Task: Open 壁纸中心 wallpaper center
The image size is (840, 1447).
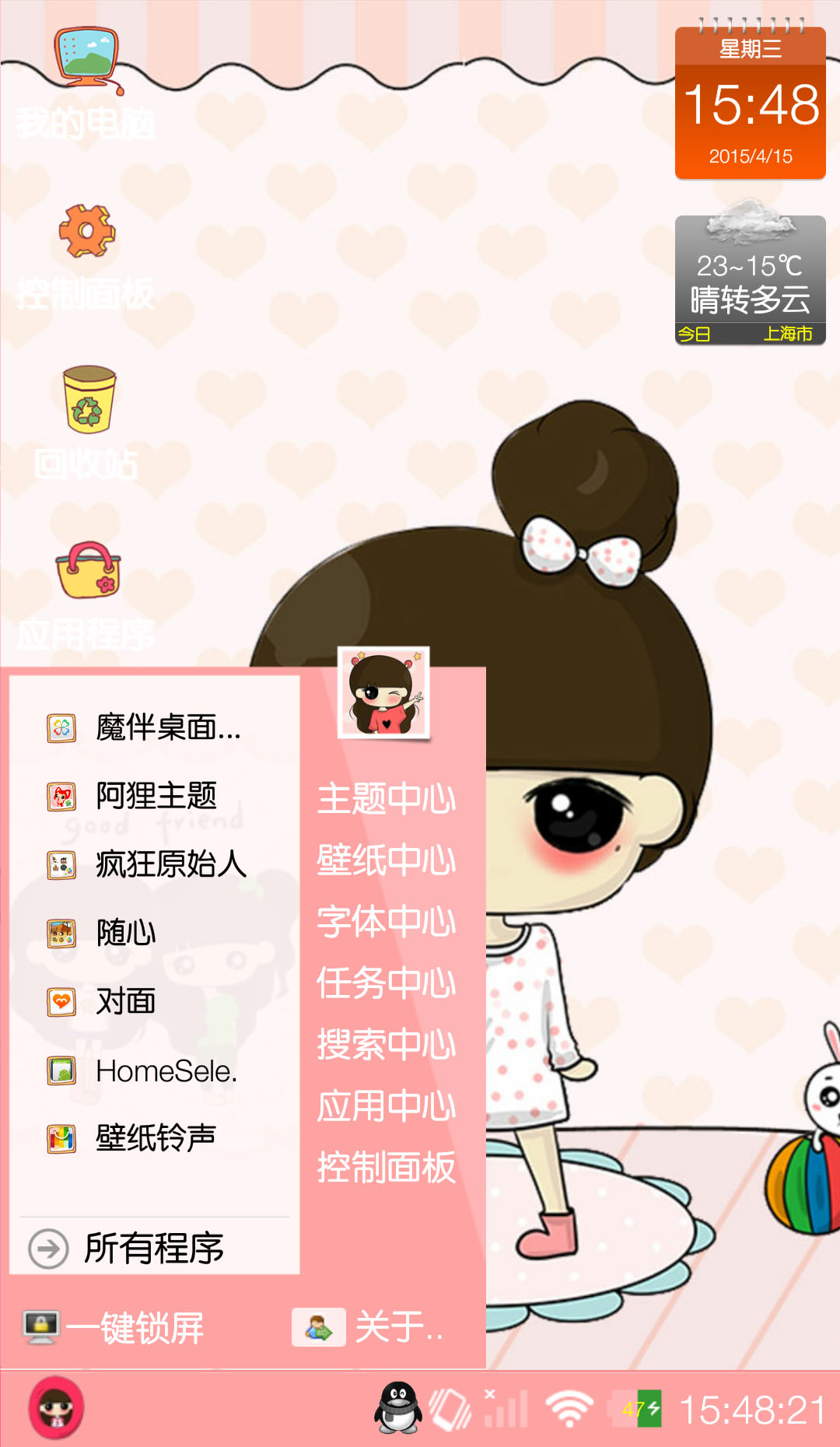Action: tap(386, 860)
